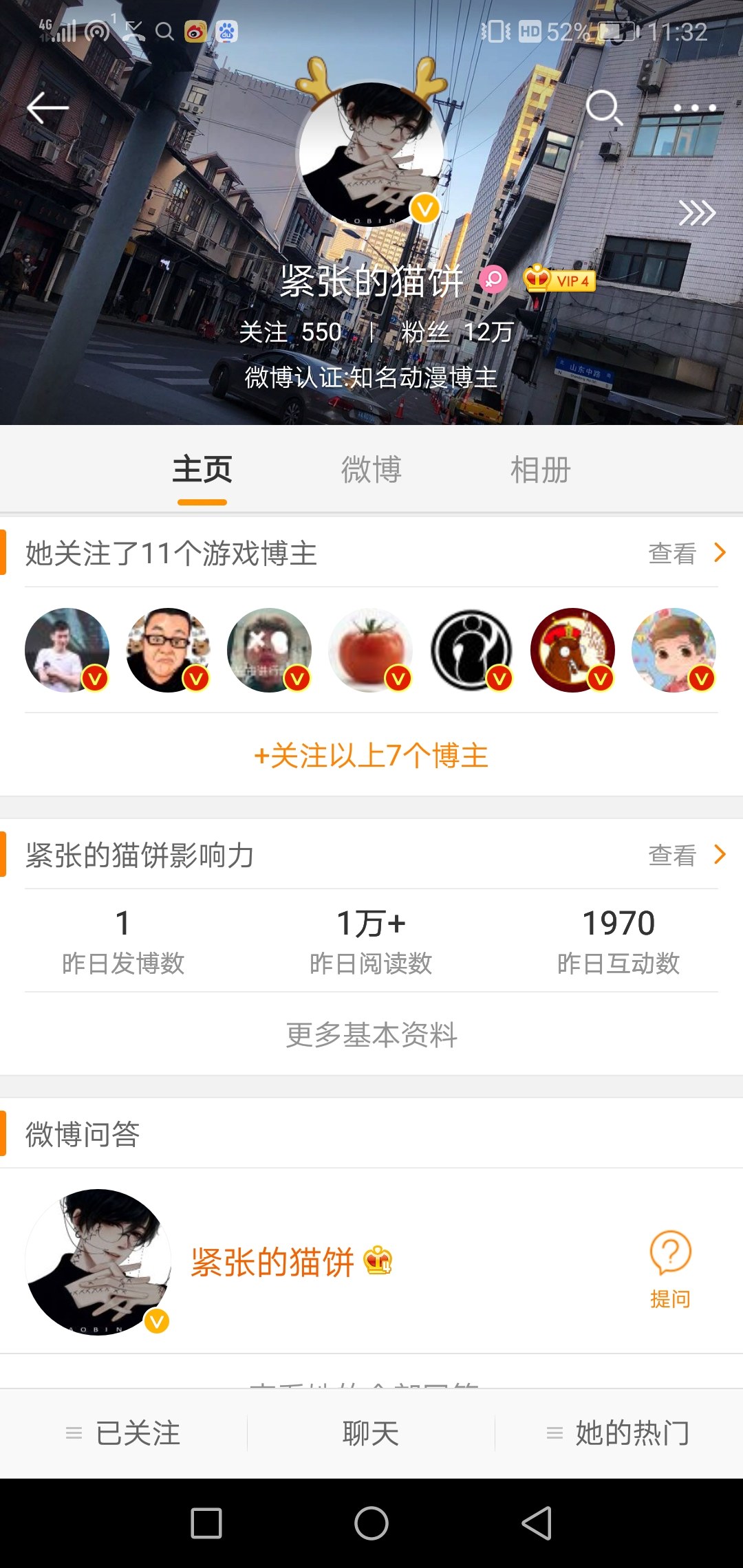Open the black-and-white logo avatar blogger

coord(472,650)
